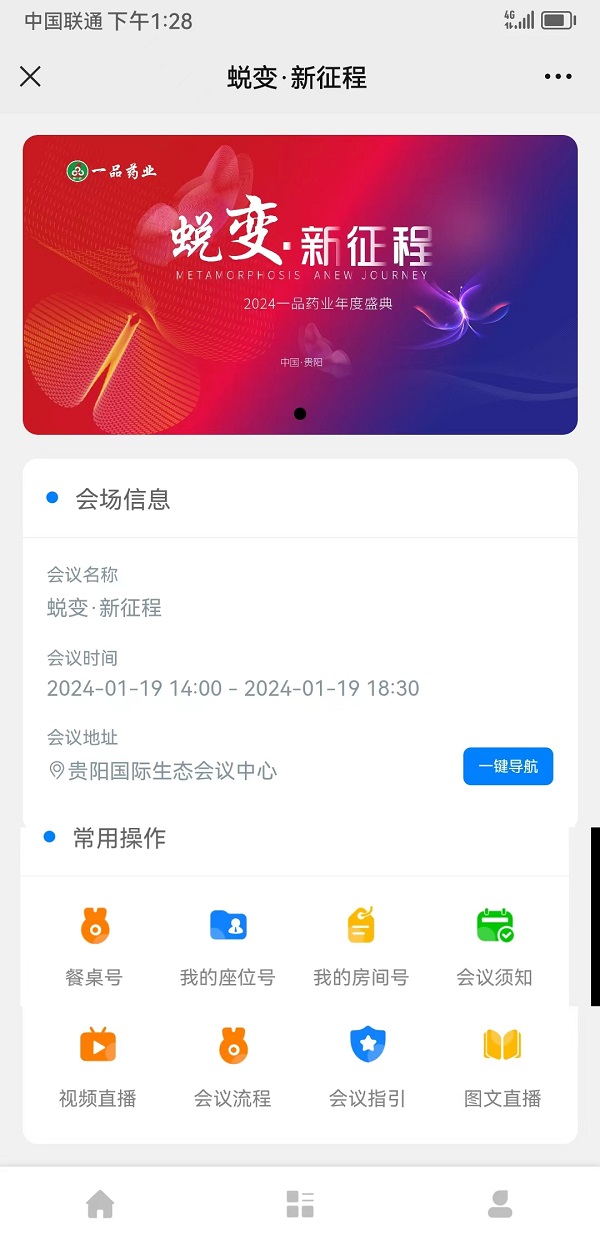Open the 会议流程 agenda
Screen dimensions: 600x1245
233,1066
